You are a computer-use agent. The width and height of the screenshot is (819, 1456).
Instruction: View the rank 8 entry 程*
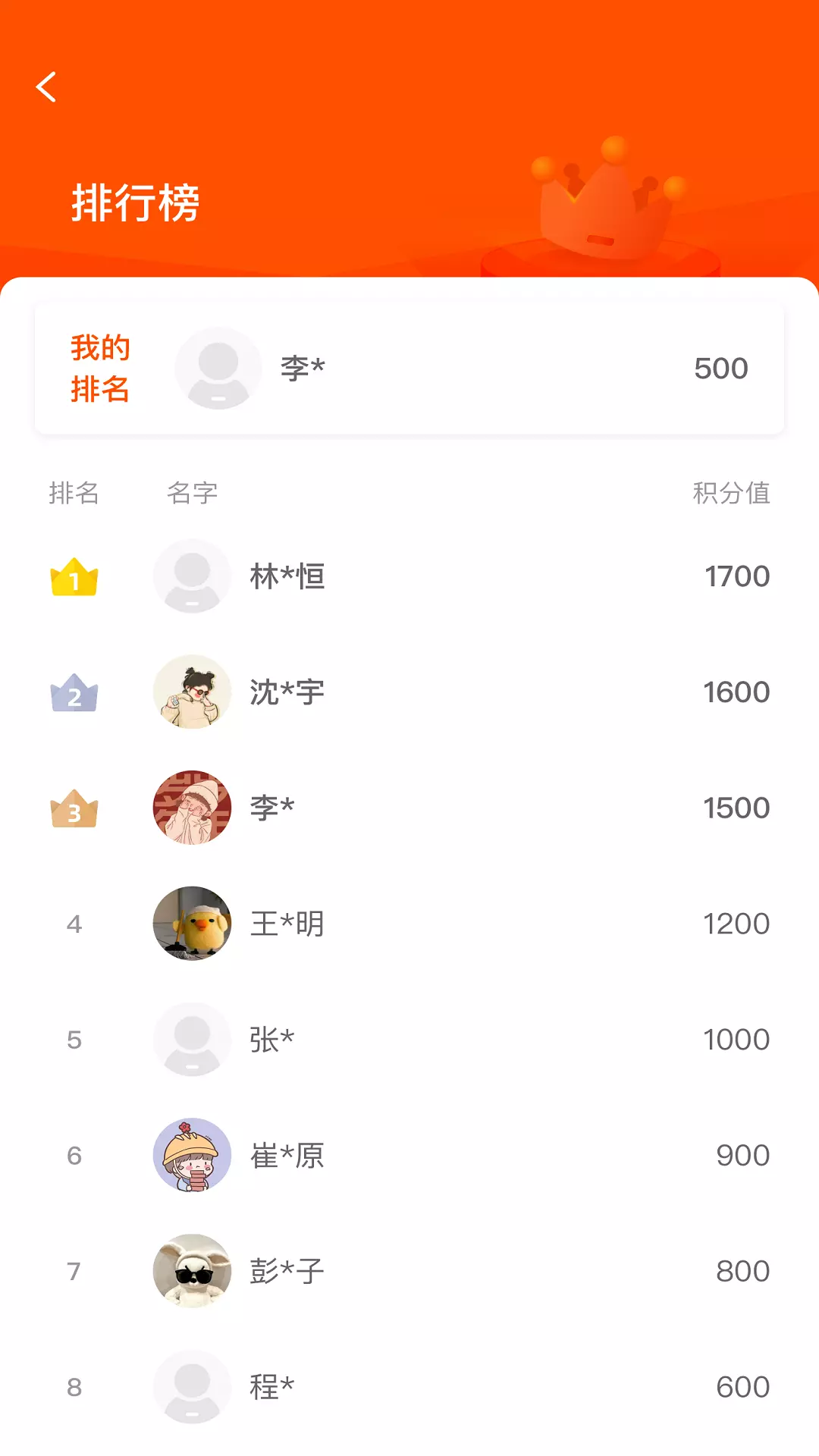(409, 1387)
